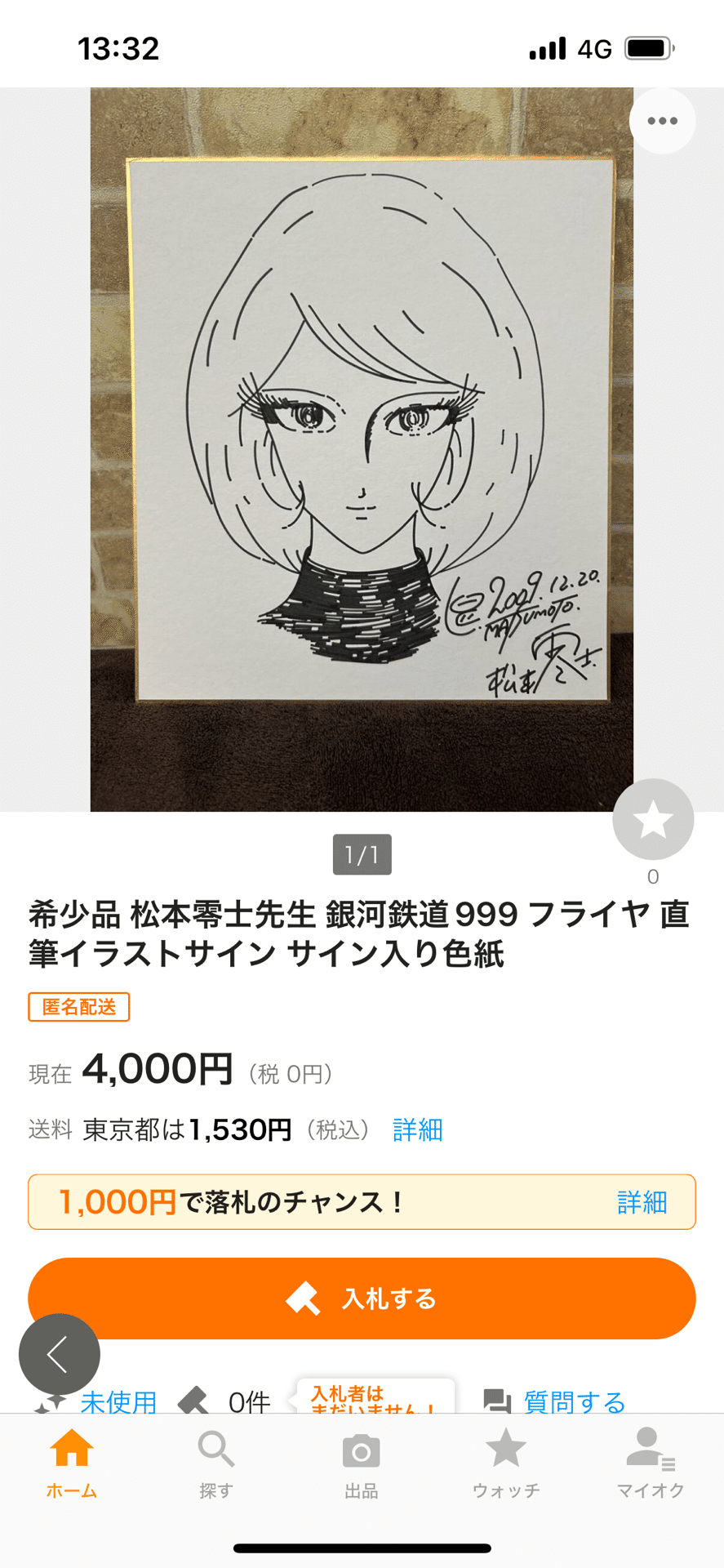Switch to the 探す search tab
Screen dimensions: 724x1568
pyautogui.click(x=216, y=1463)
